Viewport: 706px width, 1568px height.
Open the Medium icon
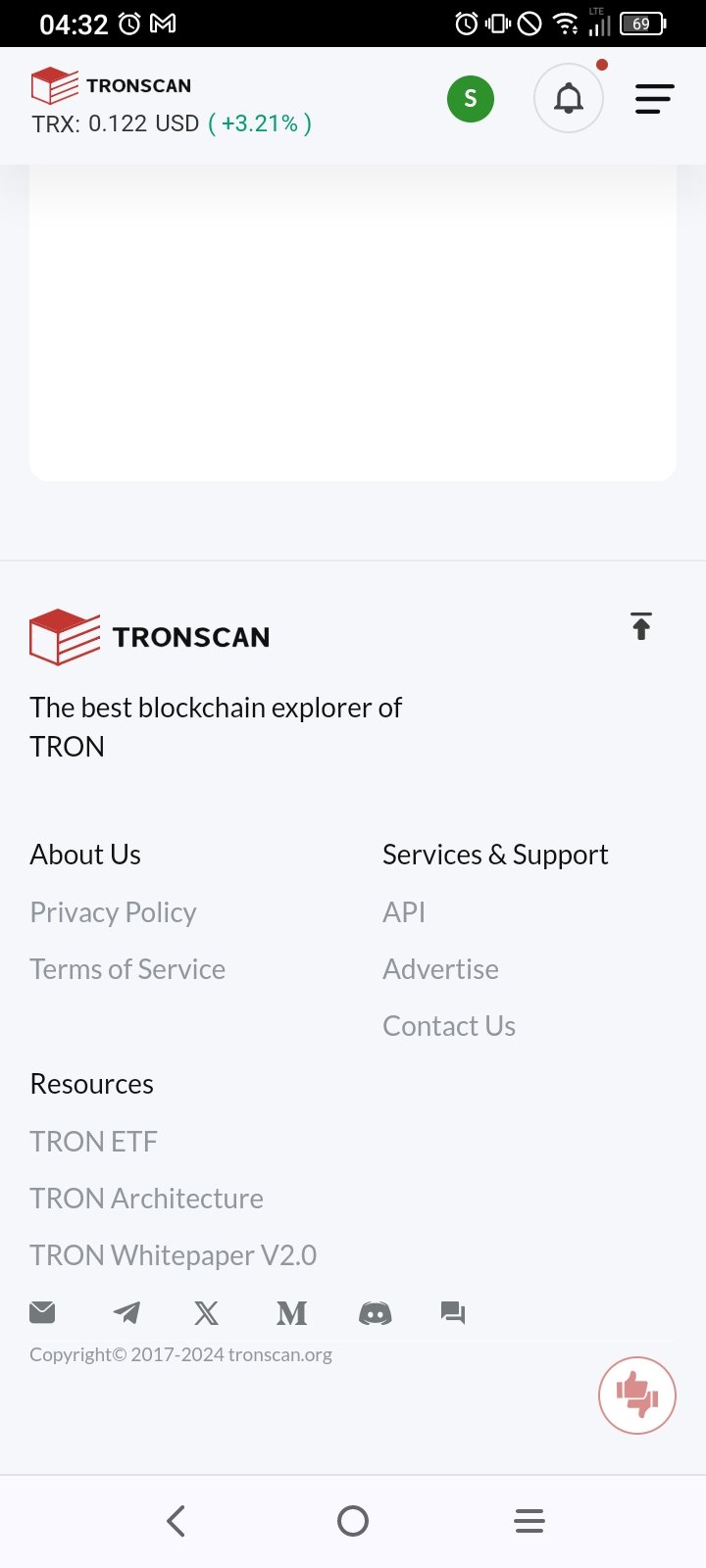click(x=292, y=1312)
